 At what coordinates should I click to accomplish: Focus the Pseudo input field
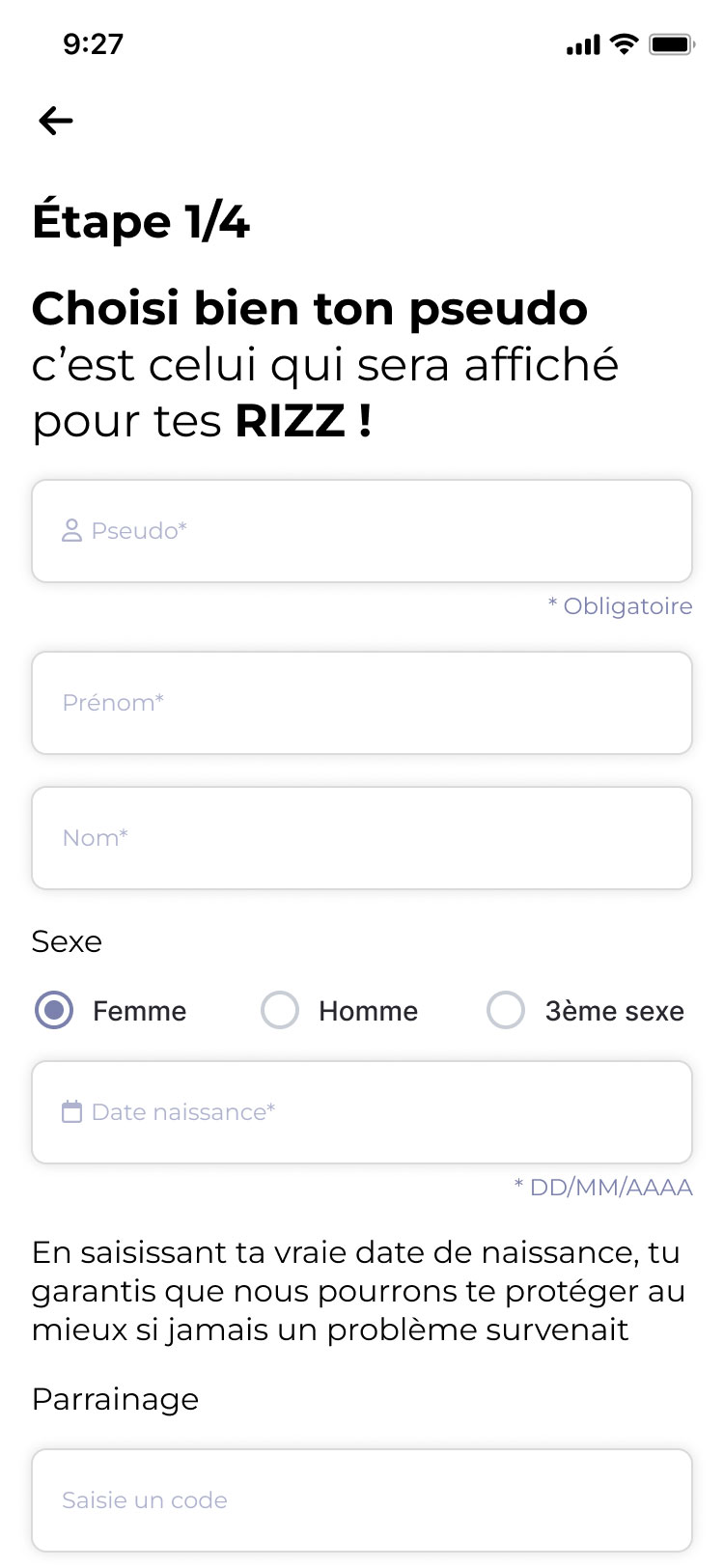[x=362, y=531]
